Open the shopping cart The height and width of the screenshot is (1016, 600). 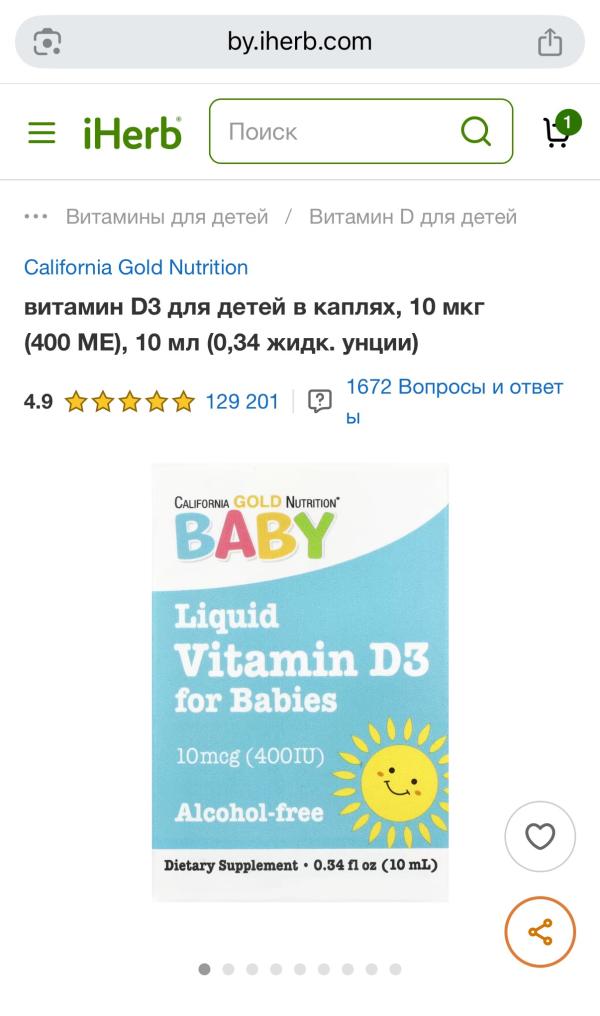click(558, 131)
